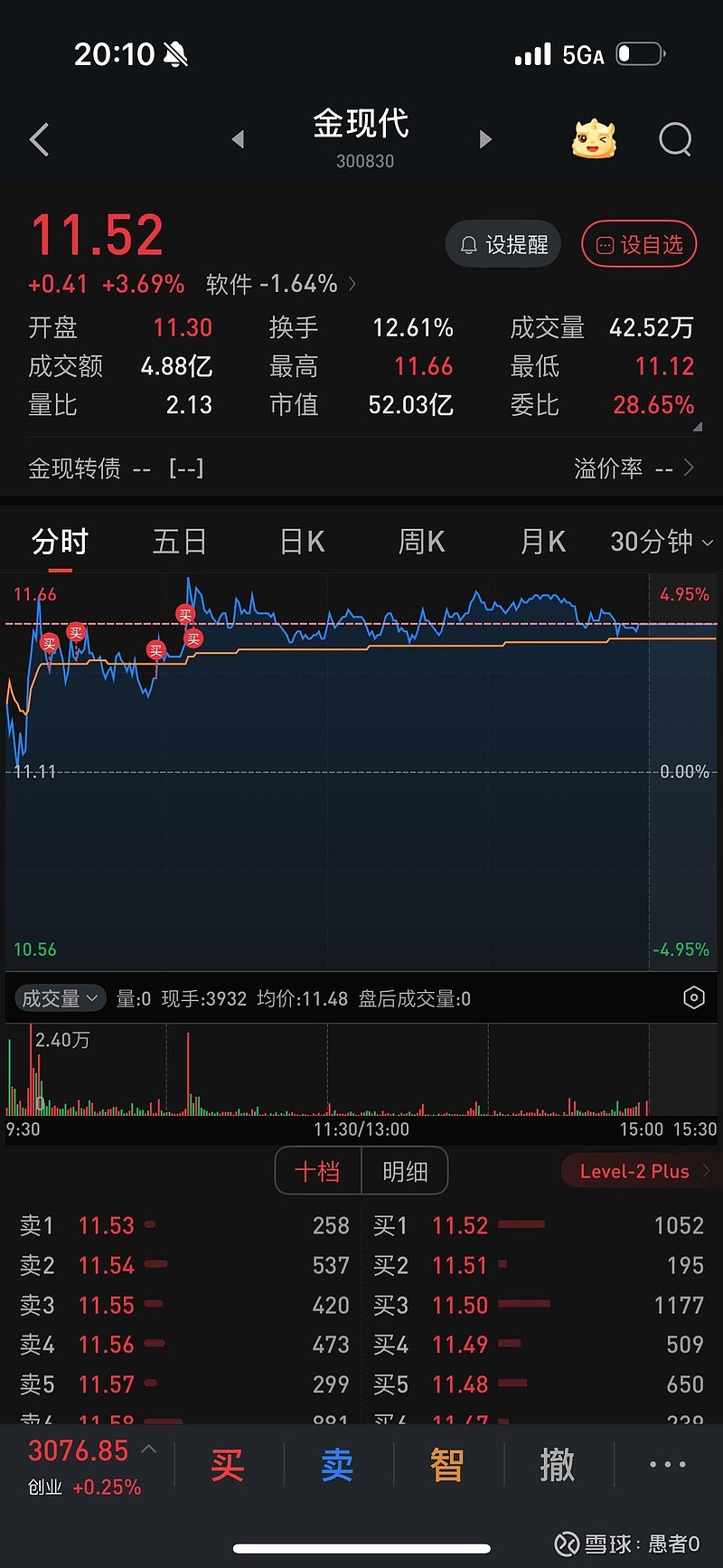Click the 设自选 add-to-watchlist button
The width and height of the screenshot is (723, 1568).
pyautogui.click(x=638, y=244)
